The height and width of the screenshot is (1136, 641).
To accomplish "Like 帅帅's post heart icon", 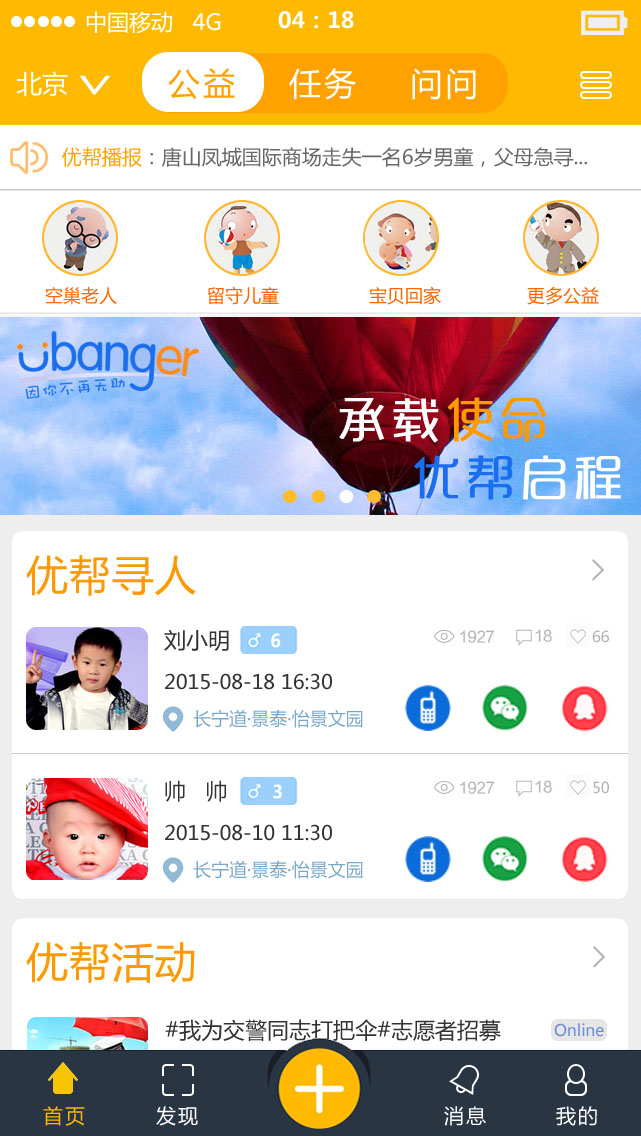I will 579,788.
